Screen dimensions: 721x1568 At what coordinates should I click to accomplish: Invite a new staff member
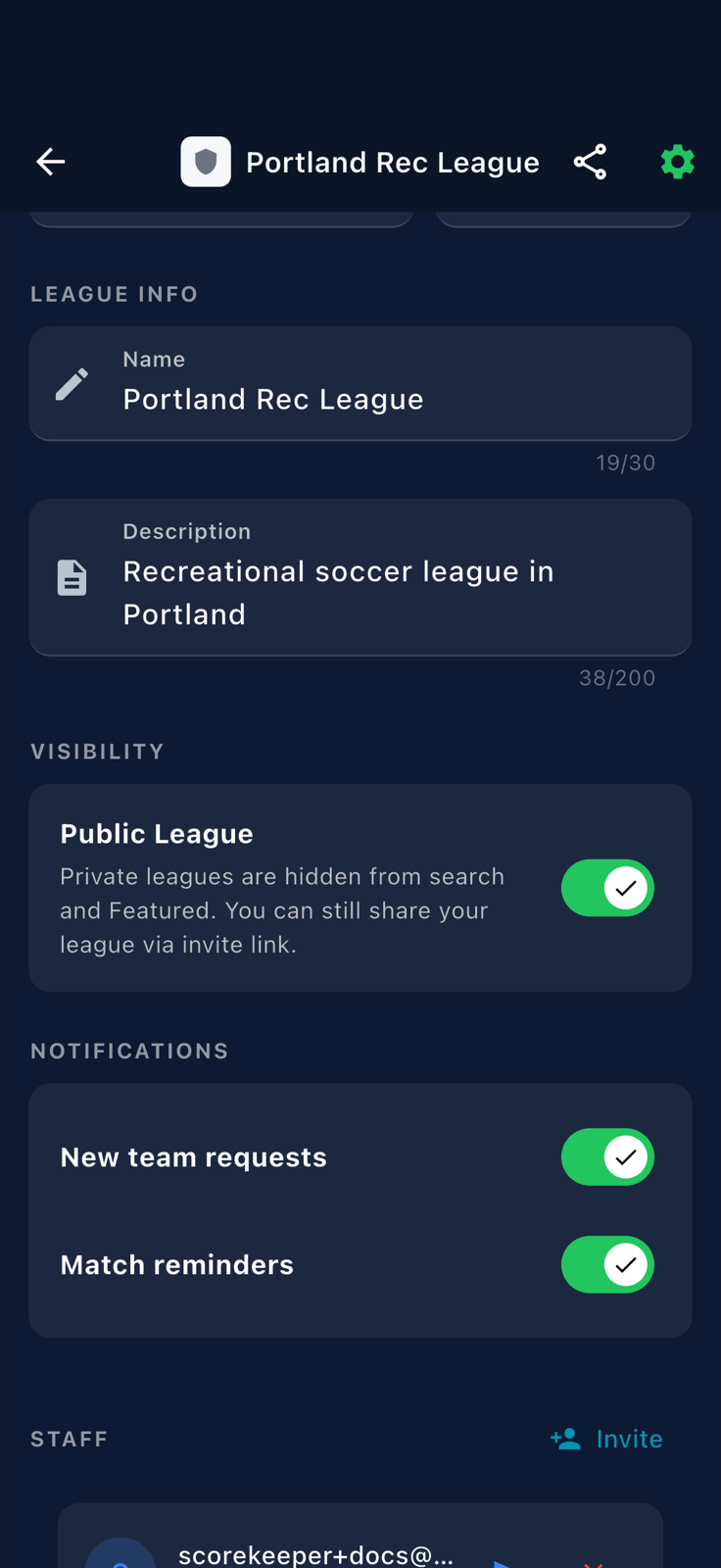606,1439
